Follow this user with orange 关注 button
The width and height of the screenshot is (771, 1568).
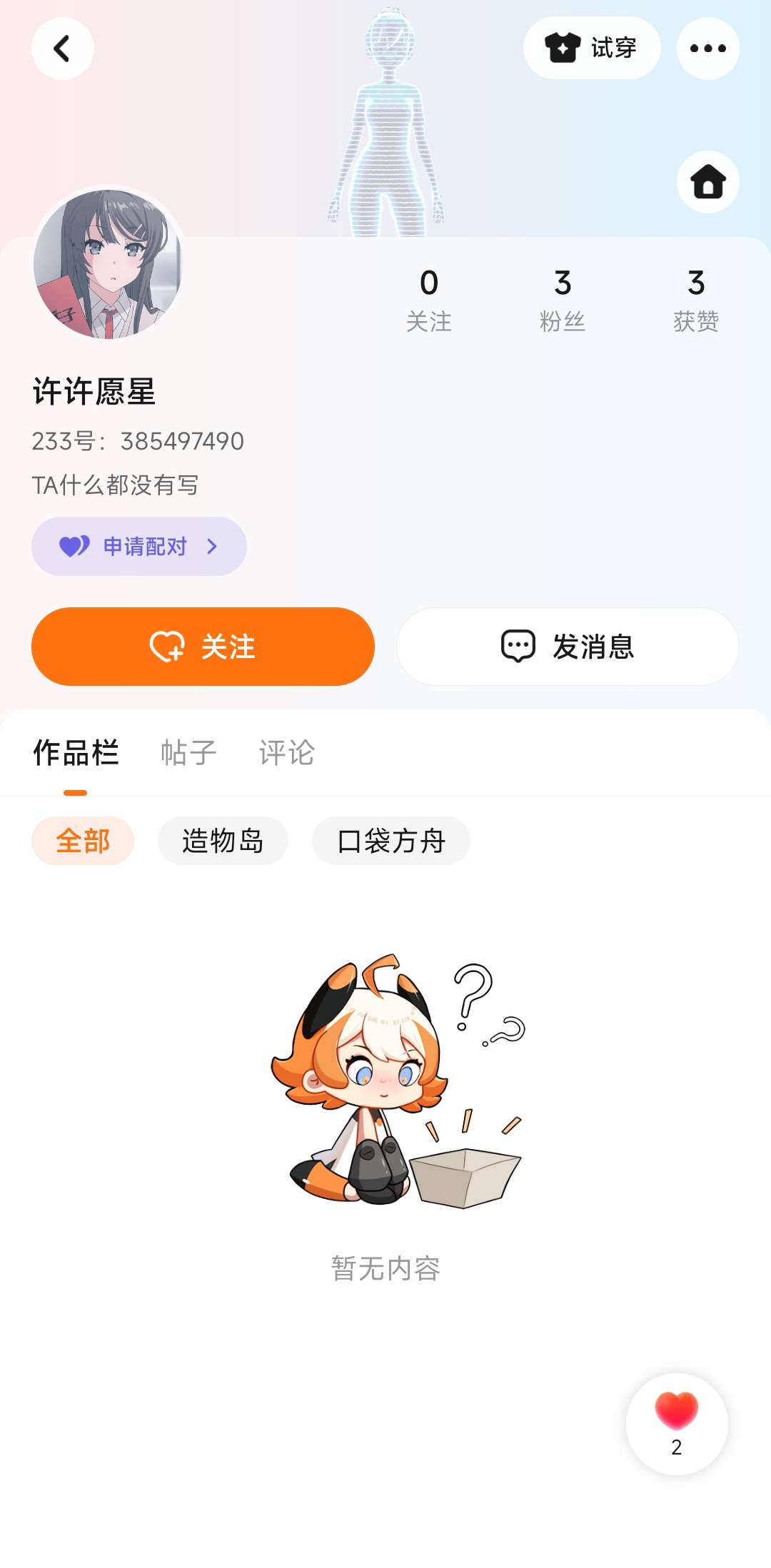pyautogui.click(x=203, y=647)
